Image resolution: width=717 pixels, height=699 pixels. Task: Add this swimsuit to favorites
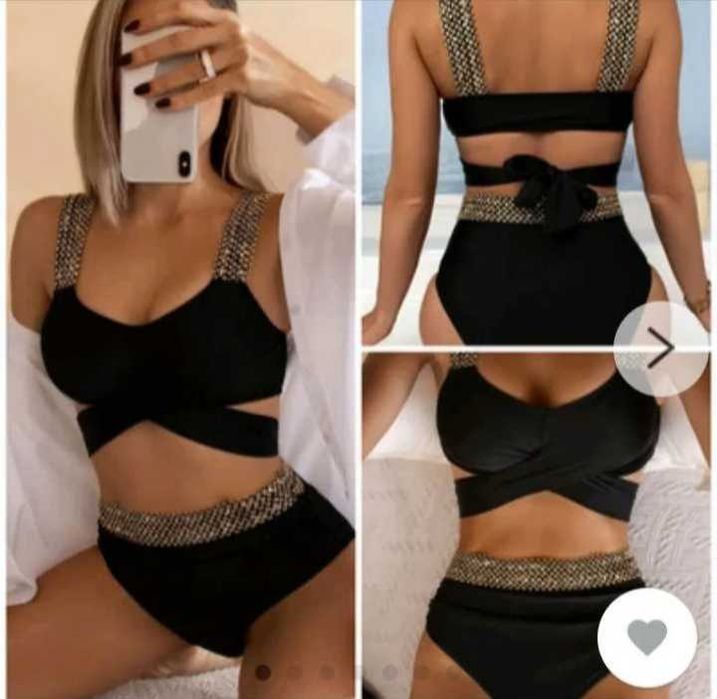[x=646, y=637]
